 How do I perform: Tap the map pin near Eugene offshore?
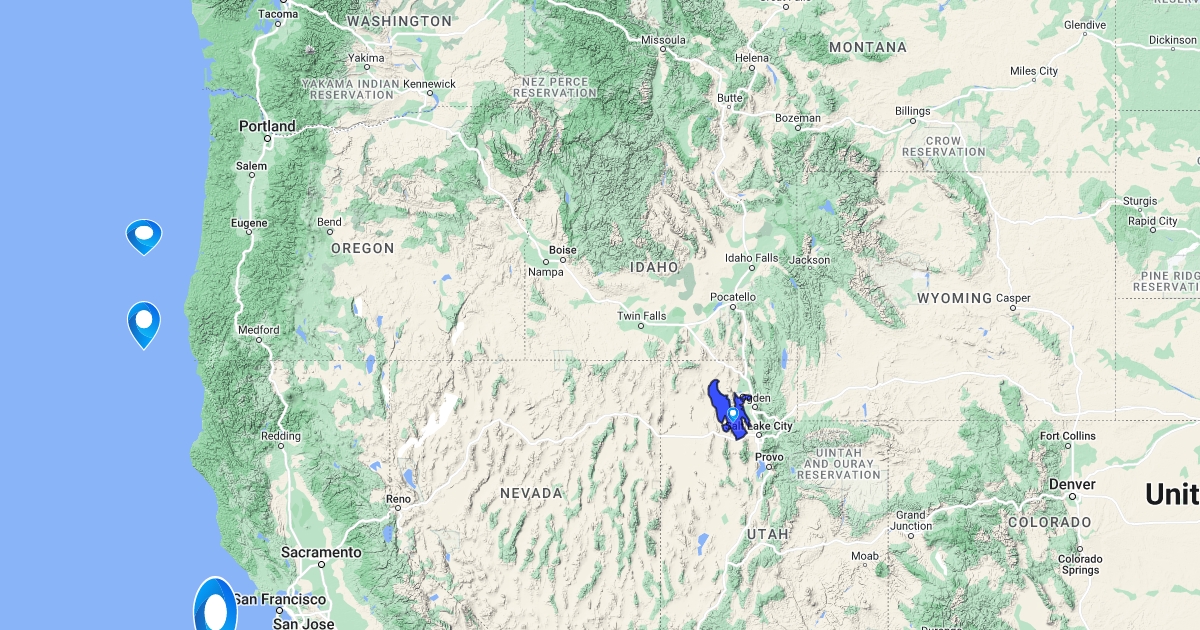point(144,236)
